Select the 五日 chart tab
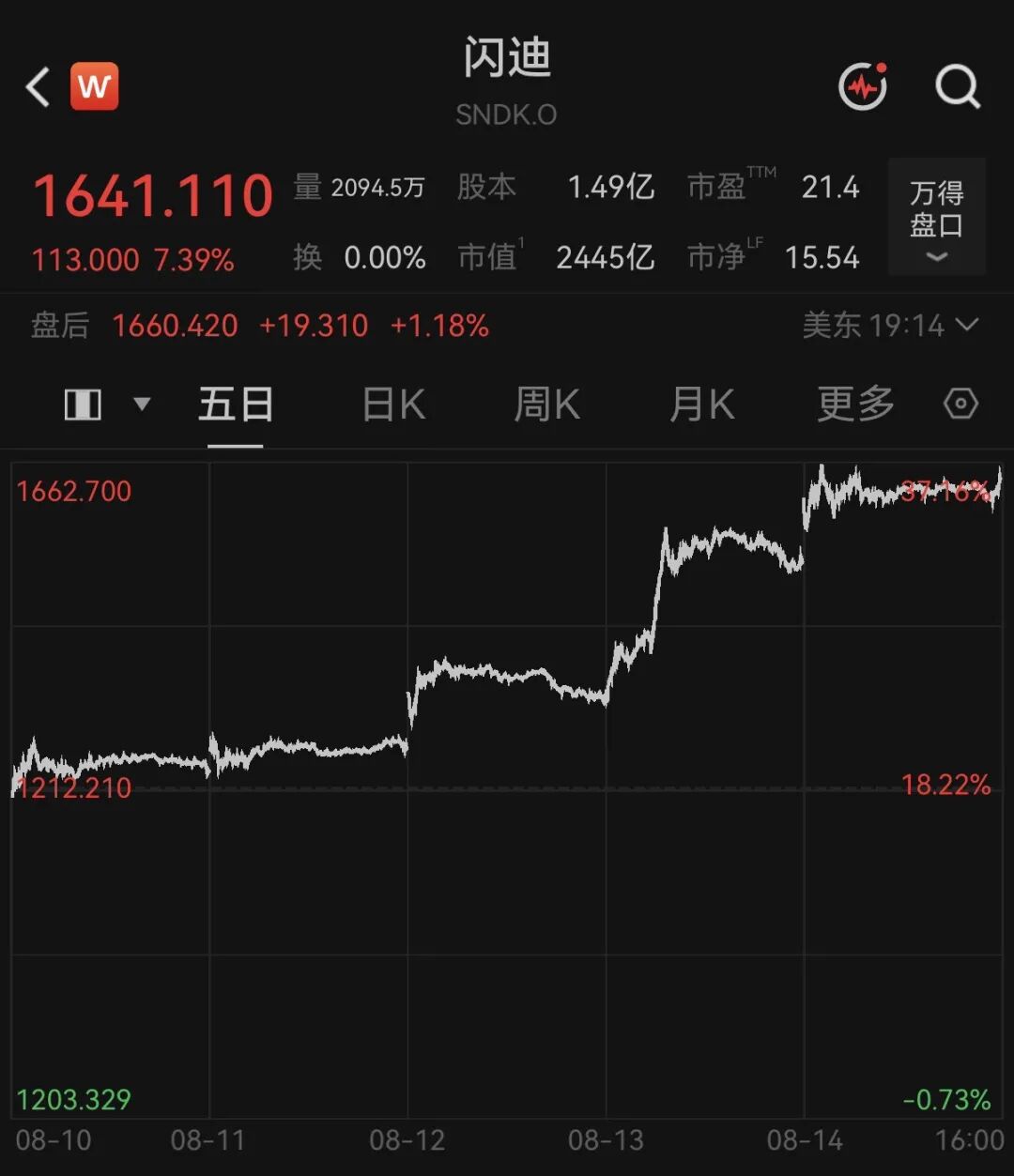 click(236, 405)
